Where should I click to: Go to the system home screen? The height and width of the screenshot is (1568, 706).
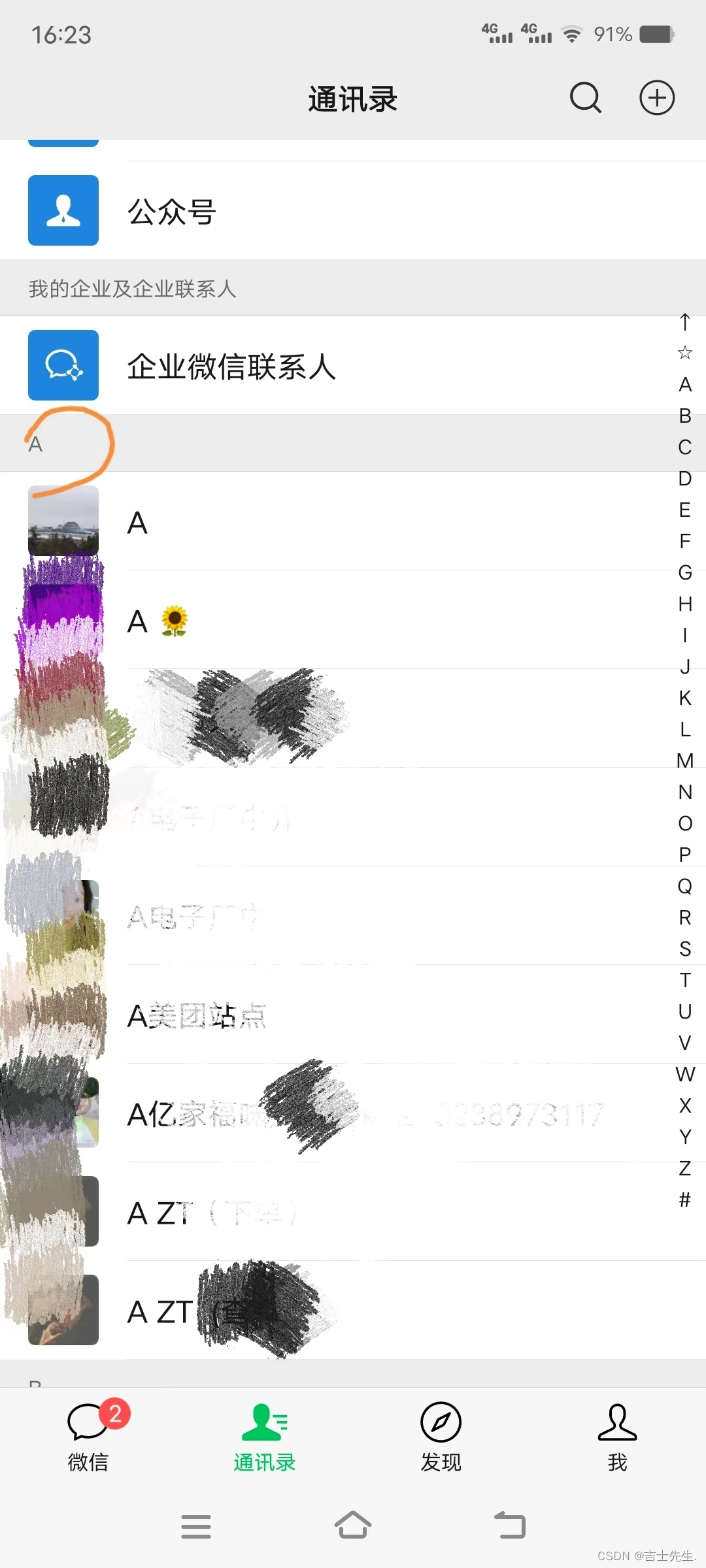point(353,1526)
